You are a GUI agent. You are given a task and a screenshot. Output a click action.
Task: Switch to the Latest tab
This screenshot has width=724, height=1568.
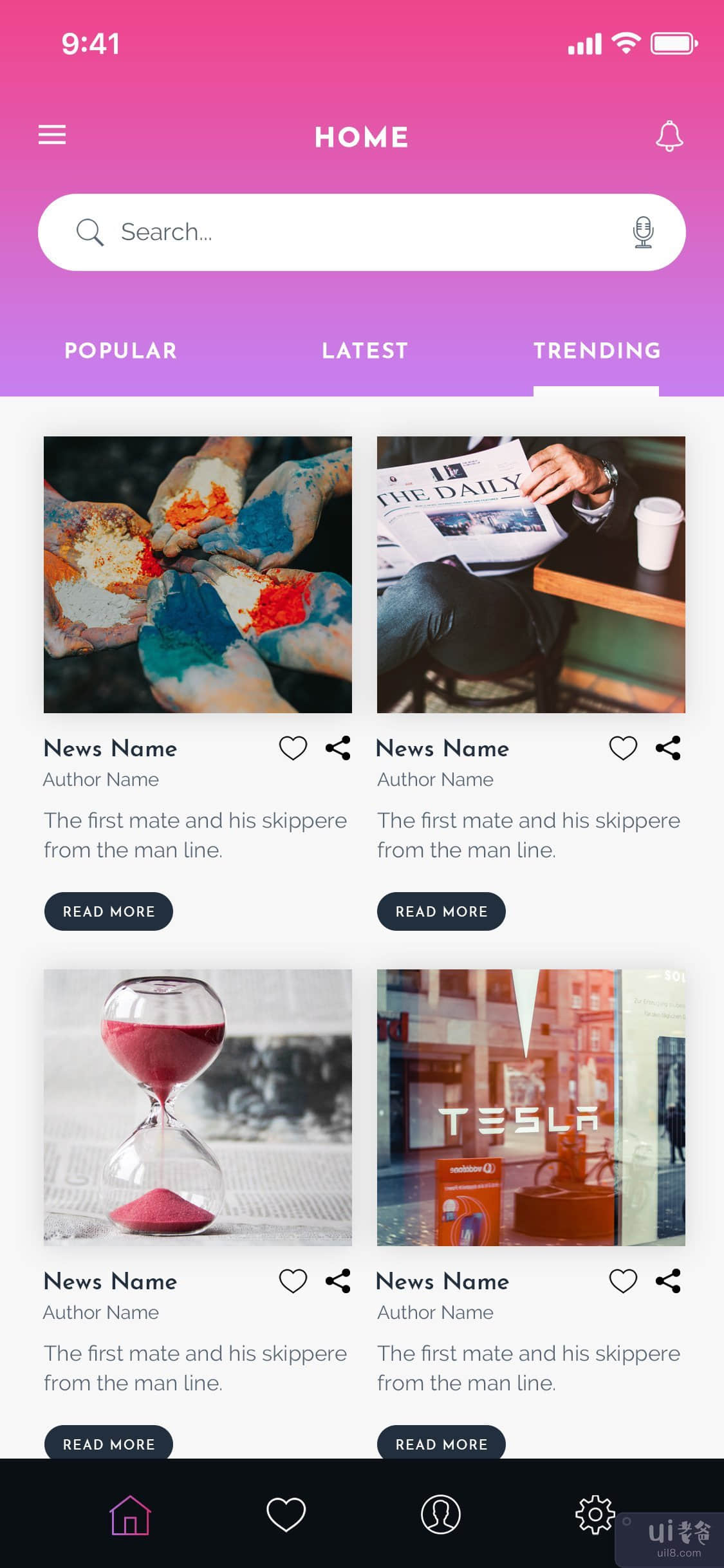(365, 351)
